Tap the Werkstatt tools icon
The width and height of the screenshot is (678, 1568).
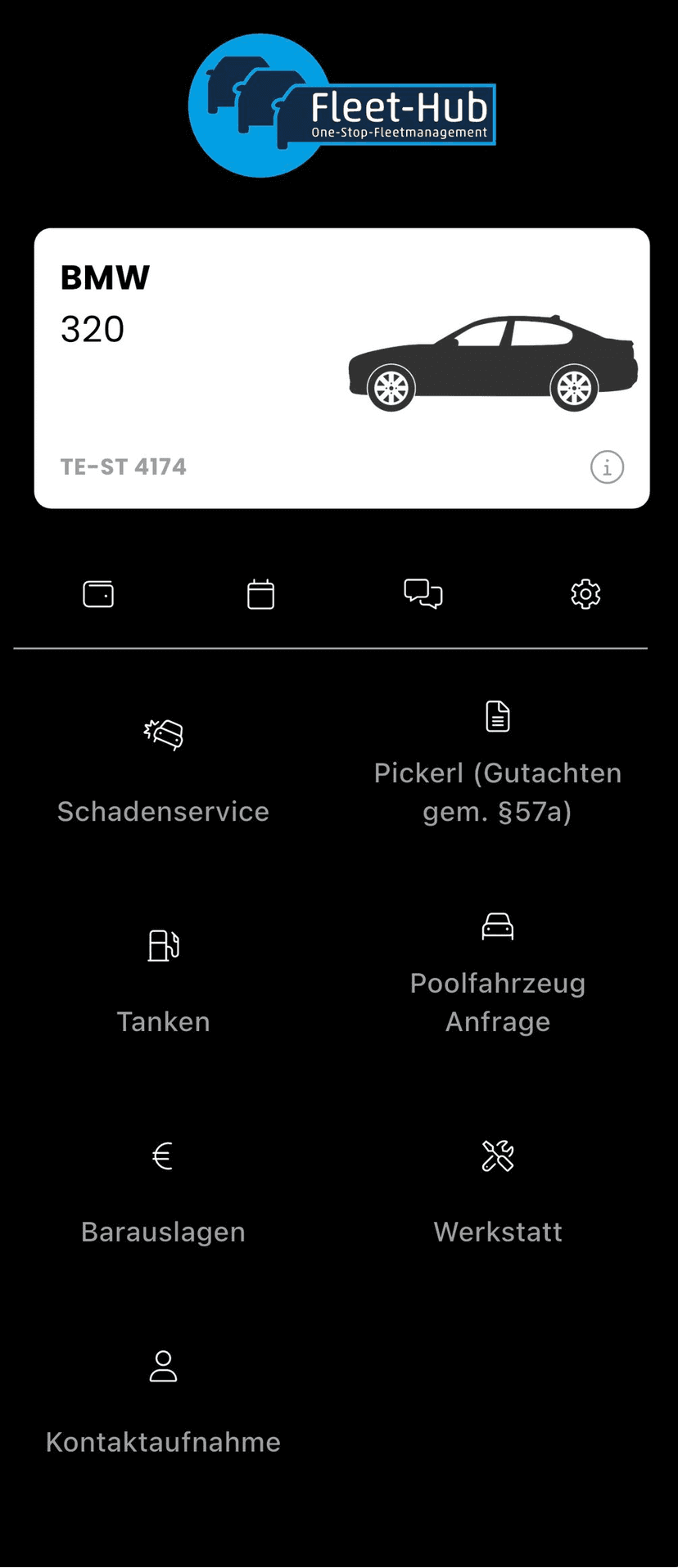point(498,1155)
